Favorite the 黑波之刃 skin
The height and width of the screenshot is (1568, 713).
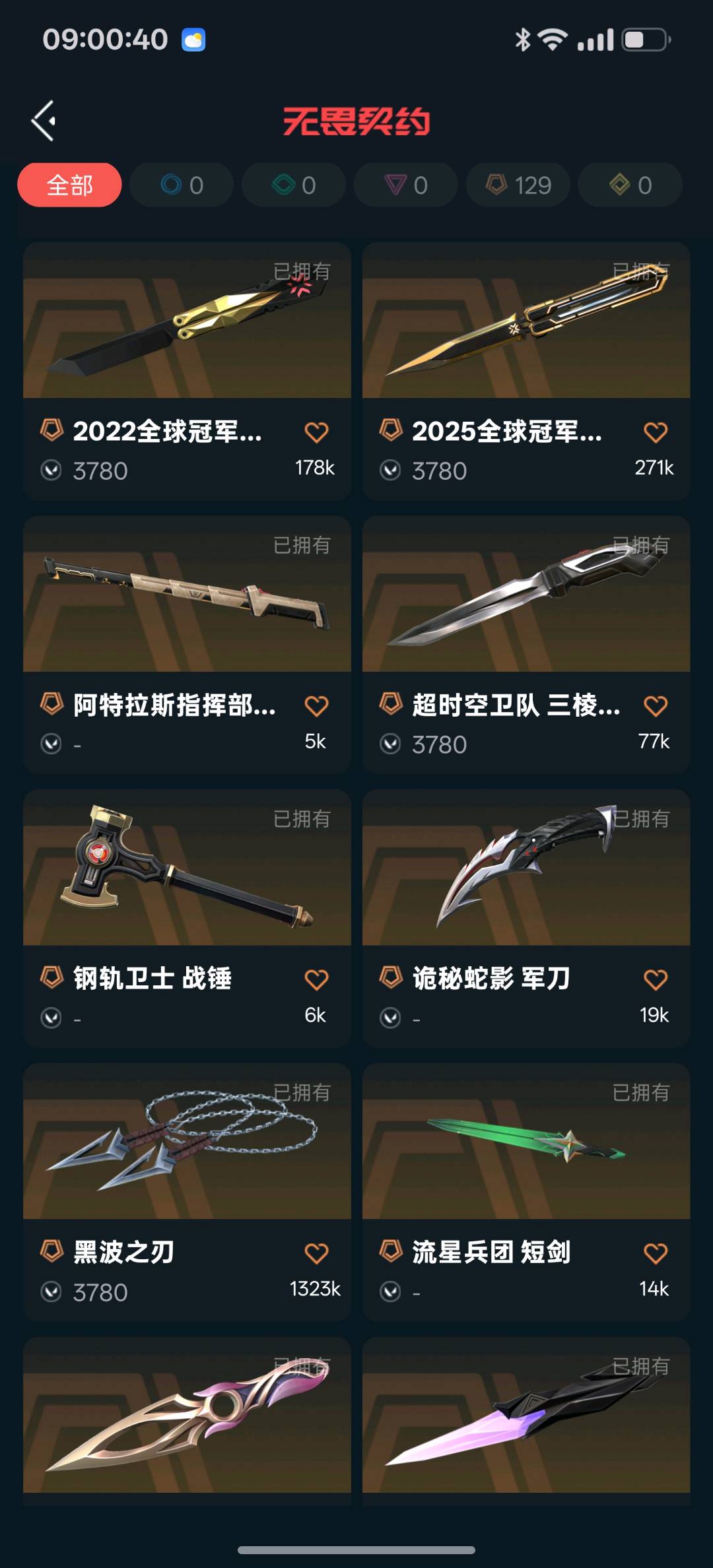[x=316, y=1253]
